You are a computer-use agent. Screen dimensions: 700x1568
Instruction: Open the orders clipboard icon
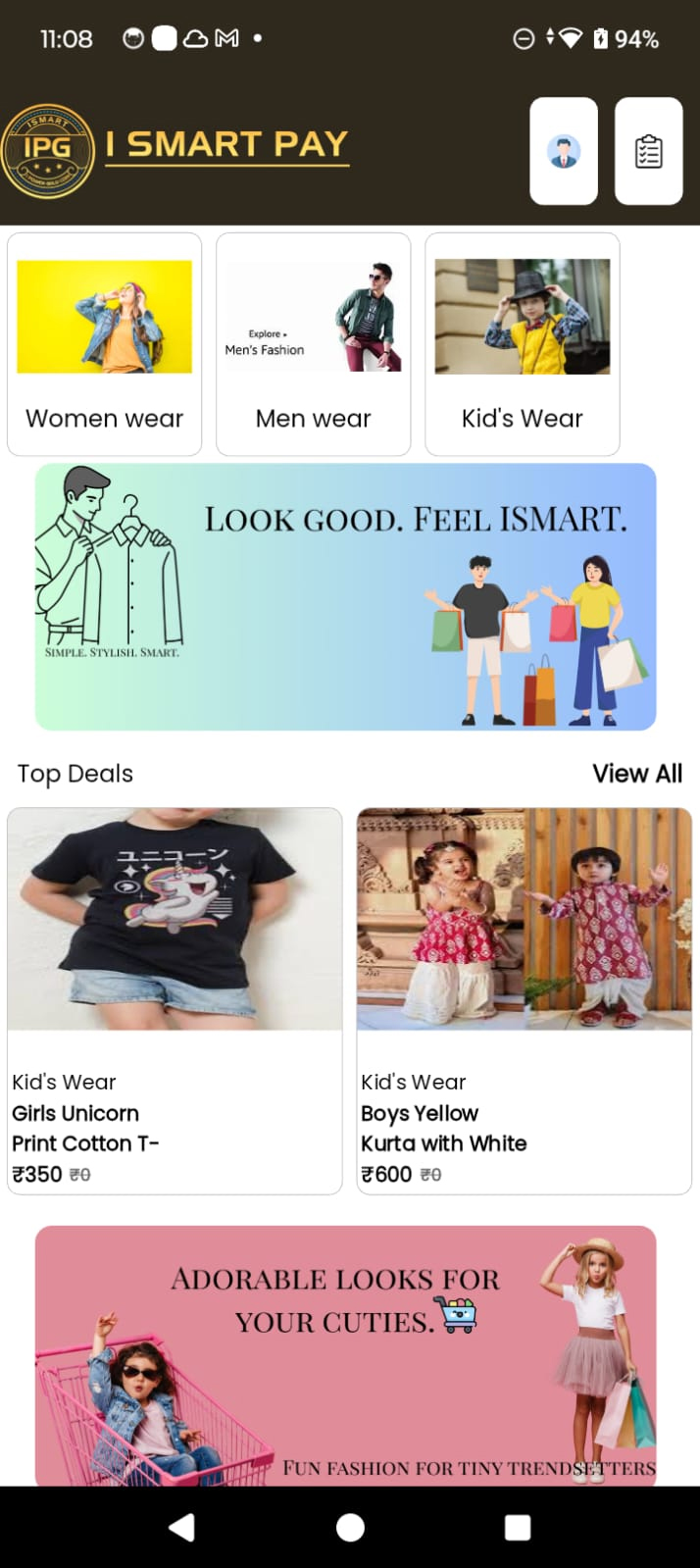648,151
